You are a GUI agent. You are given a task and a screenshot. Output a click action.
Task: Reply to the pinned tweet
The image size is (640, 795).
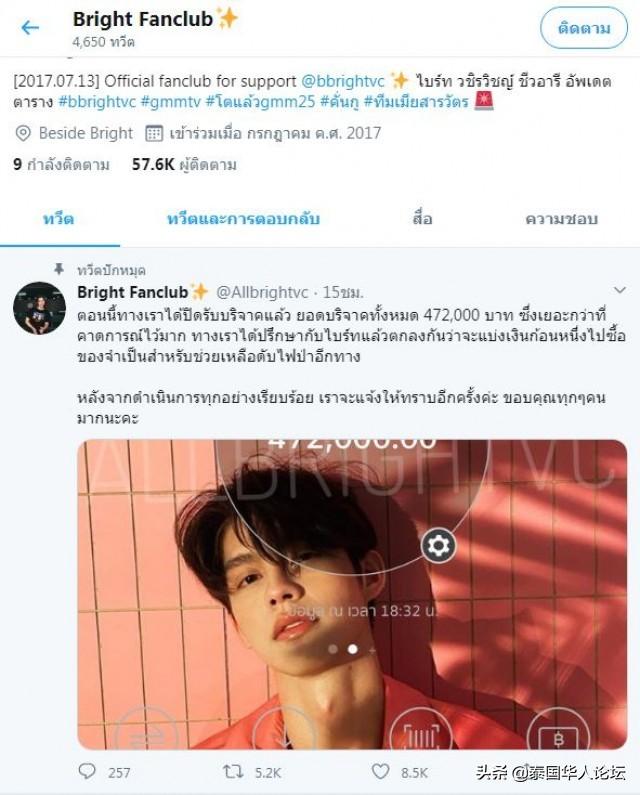click(88, 772)
